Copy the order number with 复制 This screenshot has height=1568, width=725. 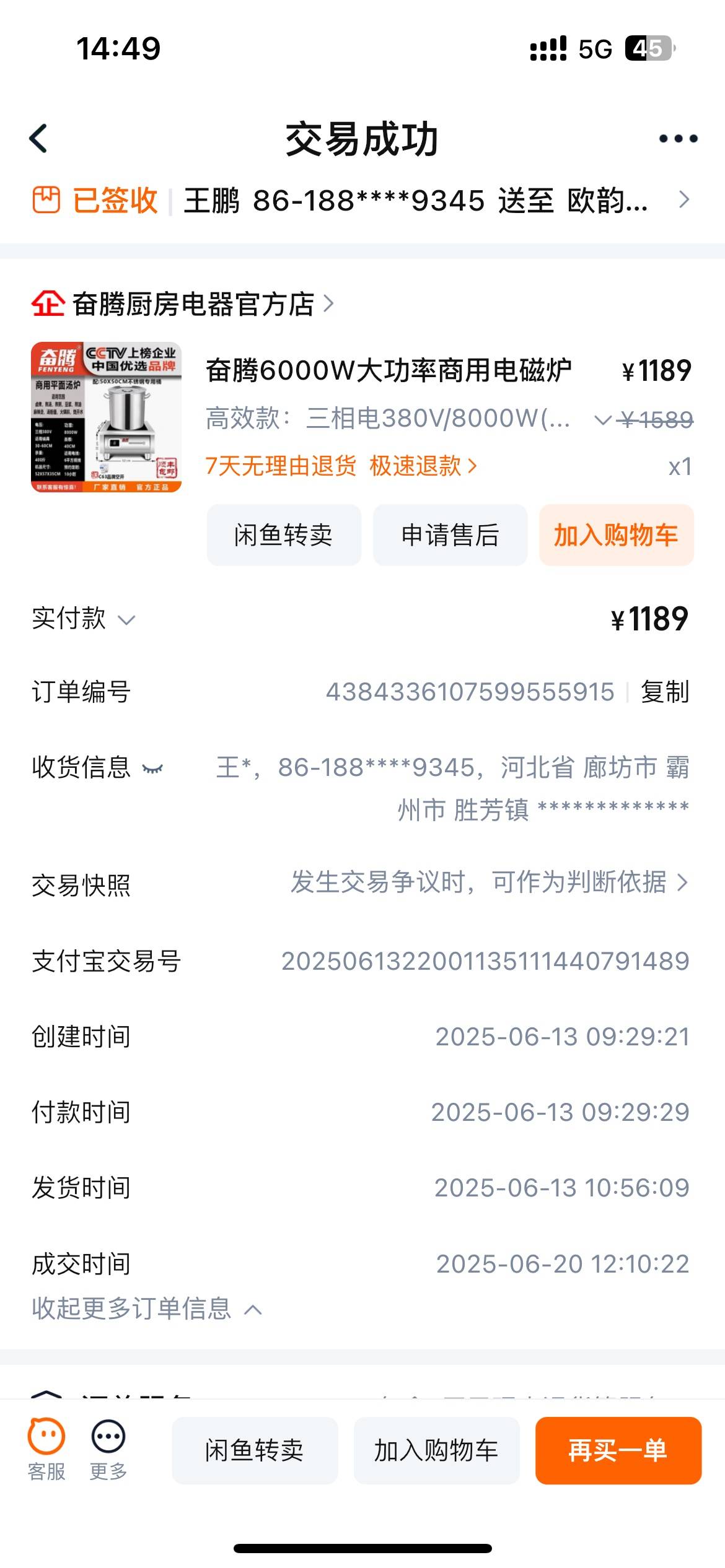tap(664, 692)
